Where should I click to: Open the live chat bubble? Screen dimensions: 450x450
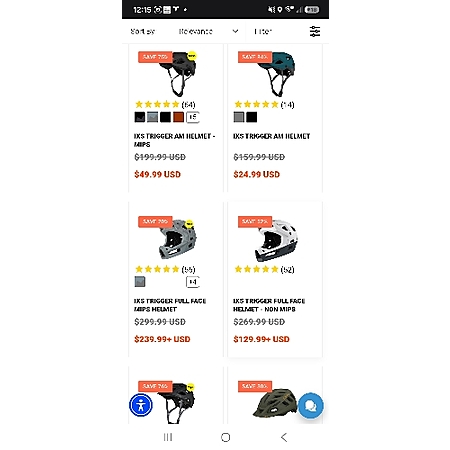point(311,406)
